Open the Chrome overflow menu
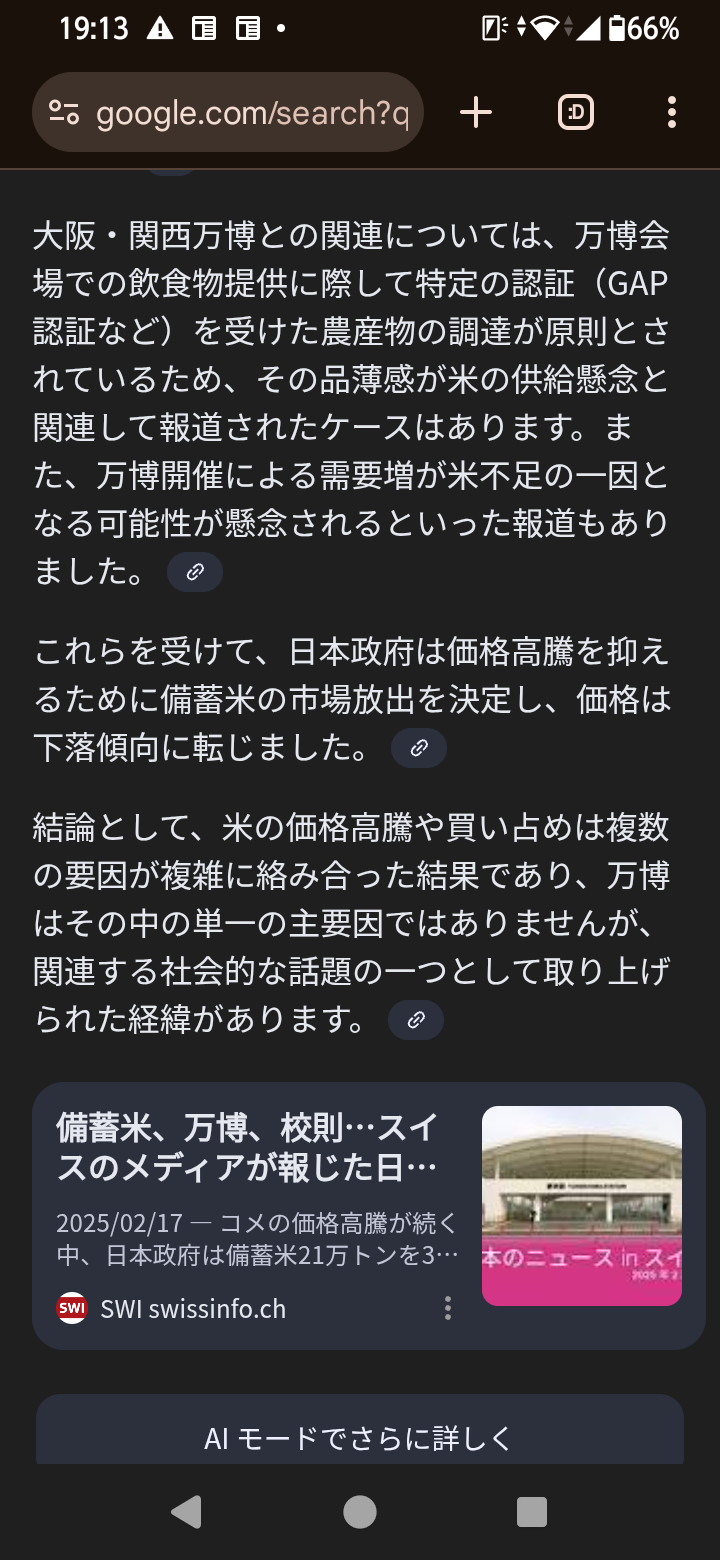Image resolution: width=720 pixels, height=1560 pixels. [x=671, y=113]
